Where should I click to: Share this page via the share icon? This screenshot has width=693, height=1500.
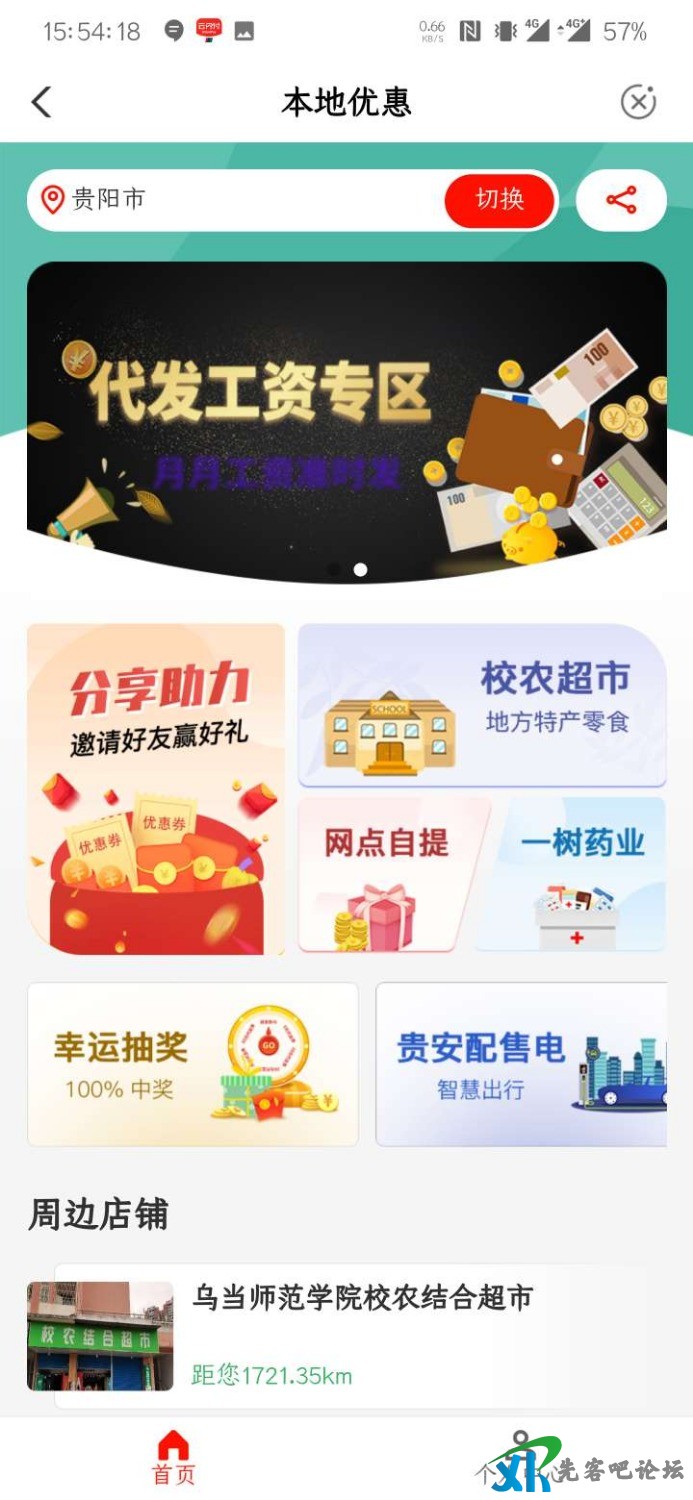coord(621,200)
